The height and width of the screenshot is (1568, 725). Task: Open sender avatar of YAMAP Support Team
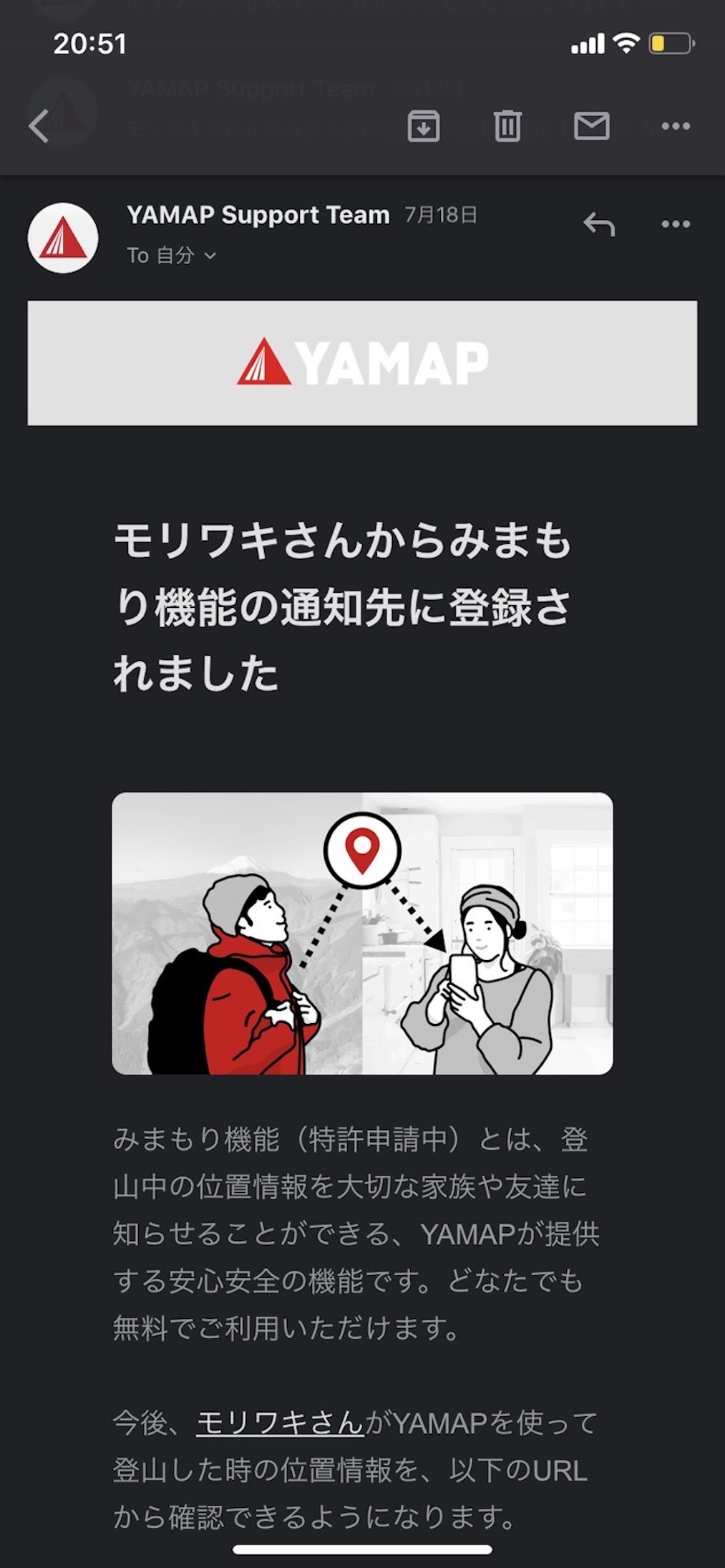click(x=63, y=238)
